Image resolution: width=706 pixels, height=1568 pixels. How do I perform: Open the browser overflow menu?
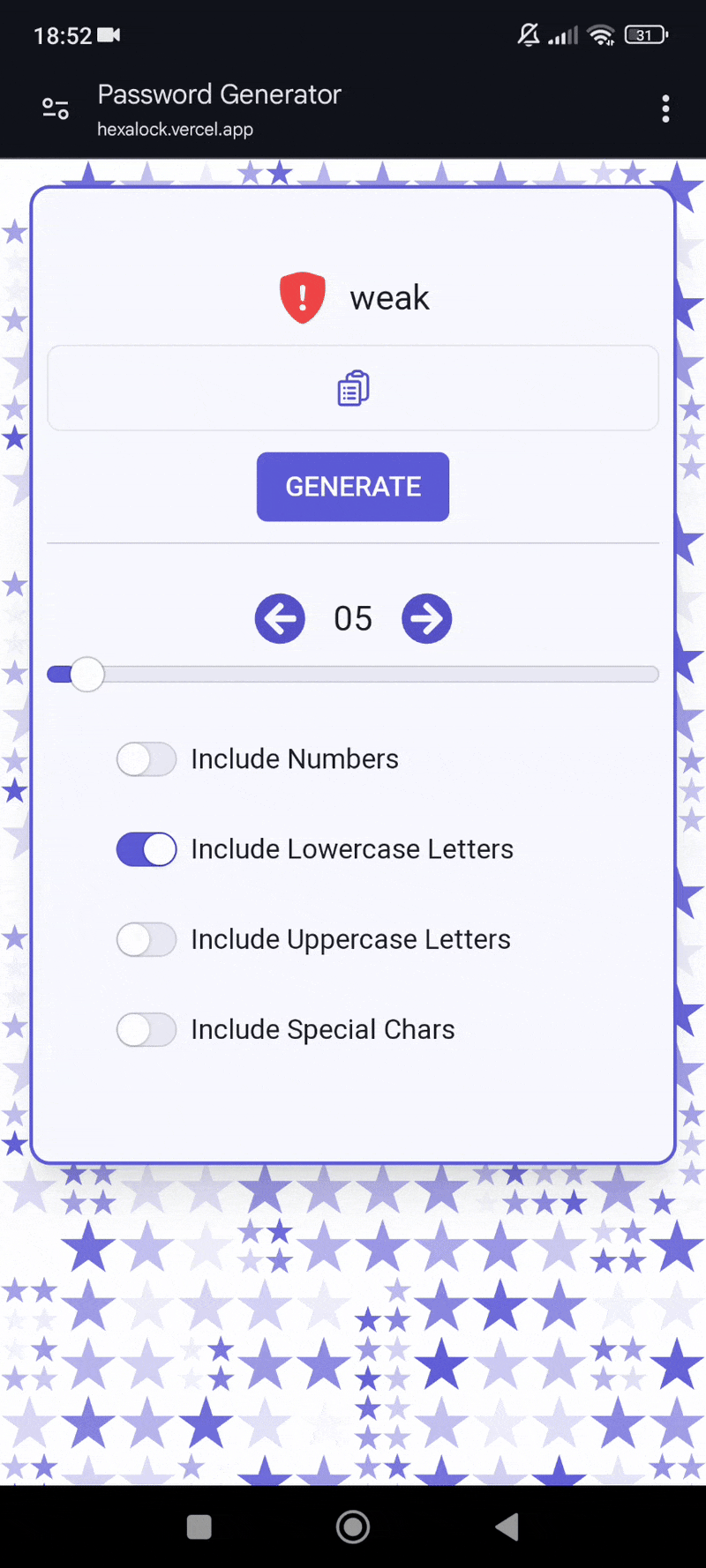tap(665, 108)
